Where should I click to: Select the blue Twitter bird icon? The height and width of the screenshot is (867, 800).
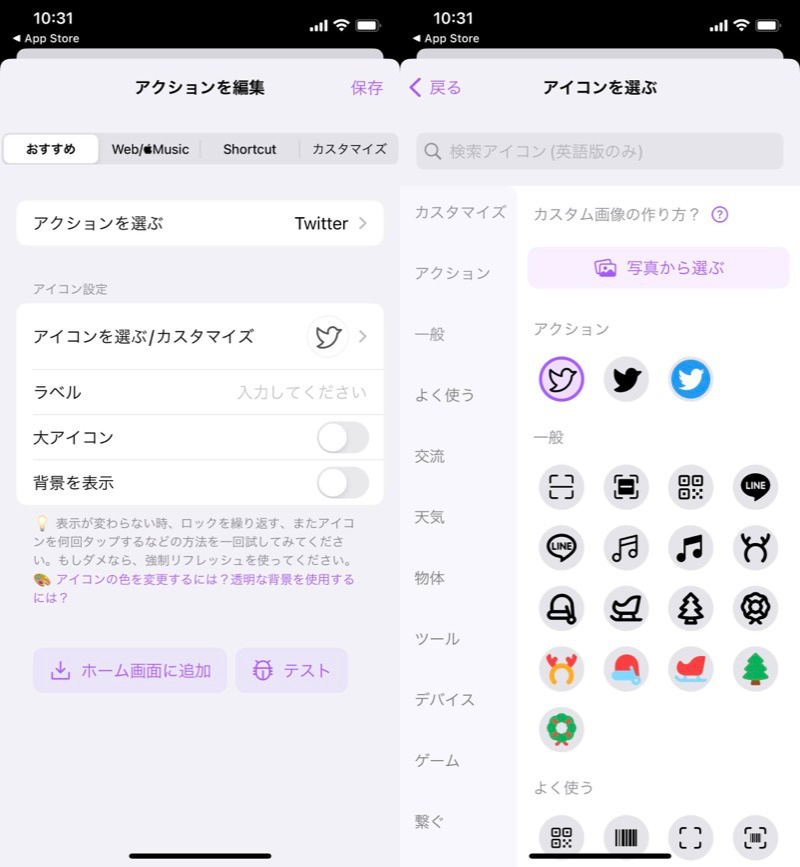(690, 379)
